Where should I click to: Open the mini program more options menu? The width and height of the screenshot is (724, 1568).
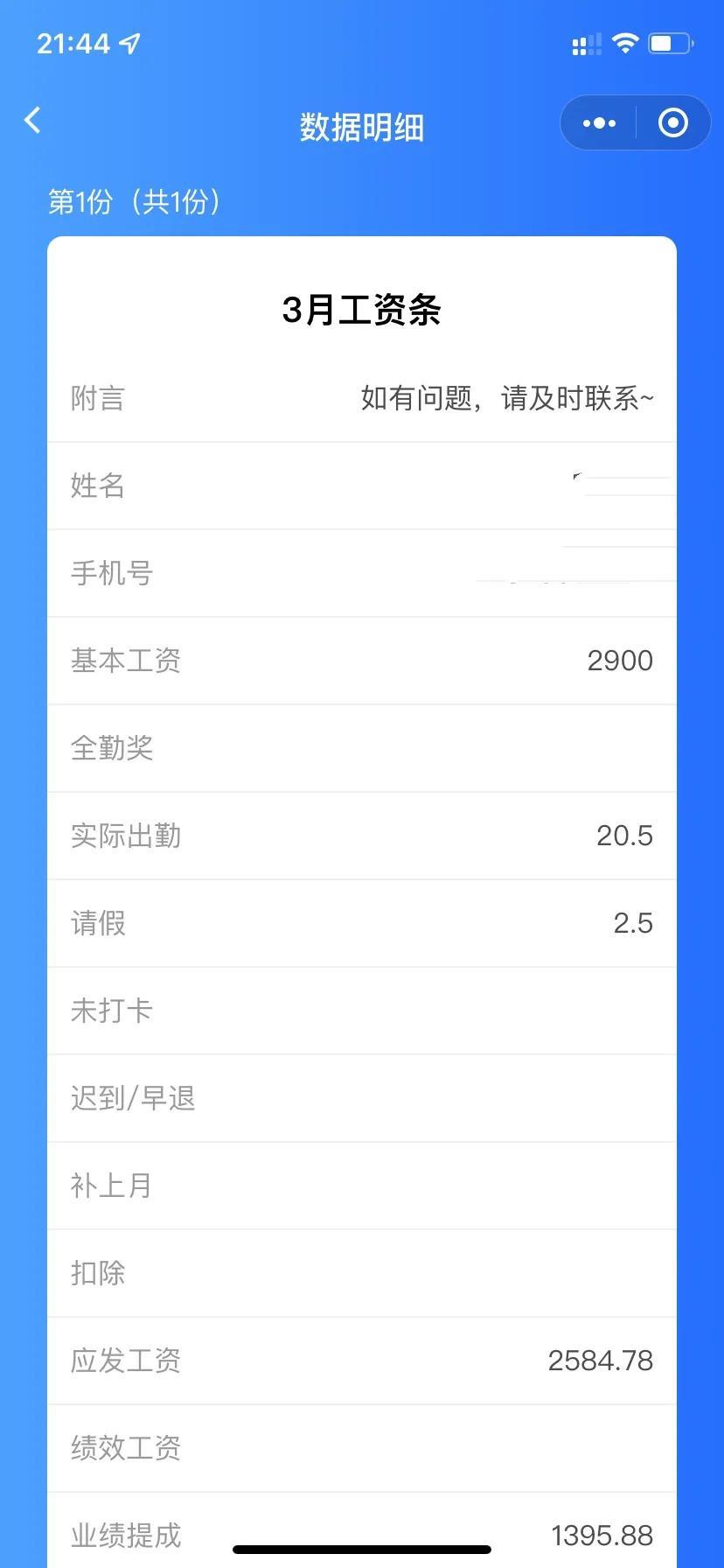coord(599,123)
